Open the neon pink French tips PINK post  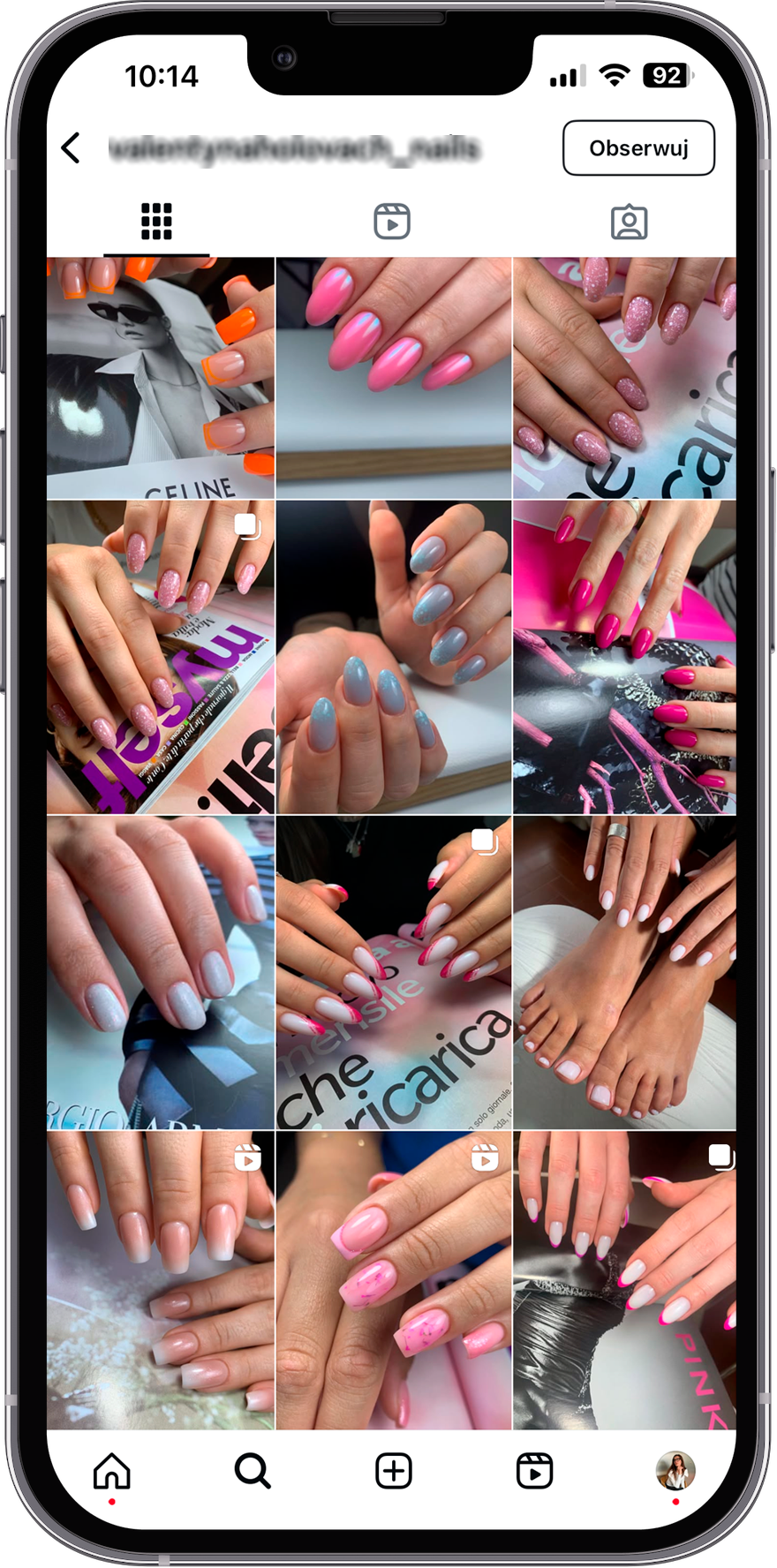pyautogui.click(x=623, y=1280)
